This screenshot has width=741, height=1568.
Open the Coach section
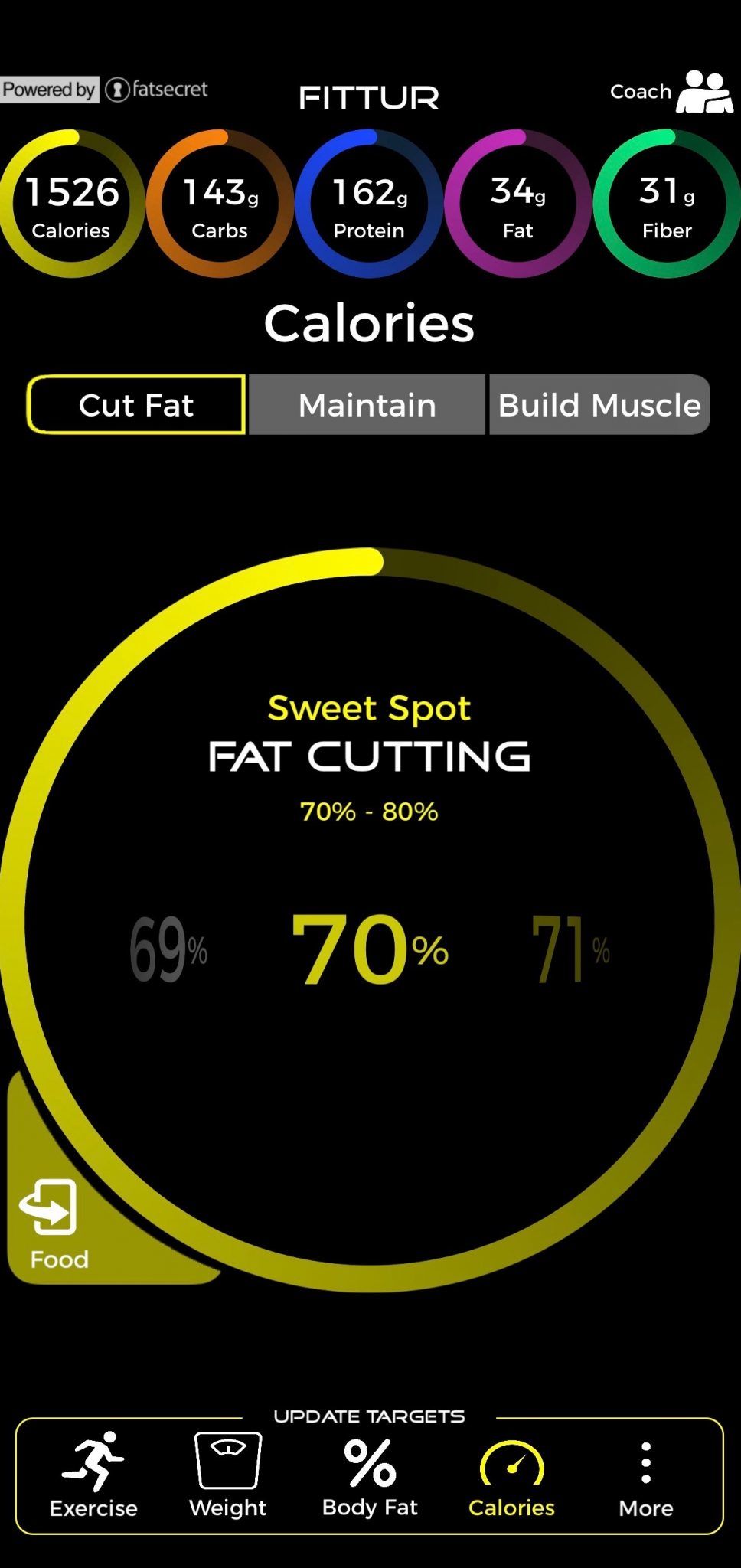671,92
